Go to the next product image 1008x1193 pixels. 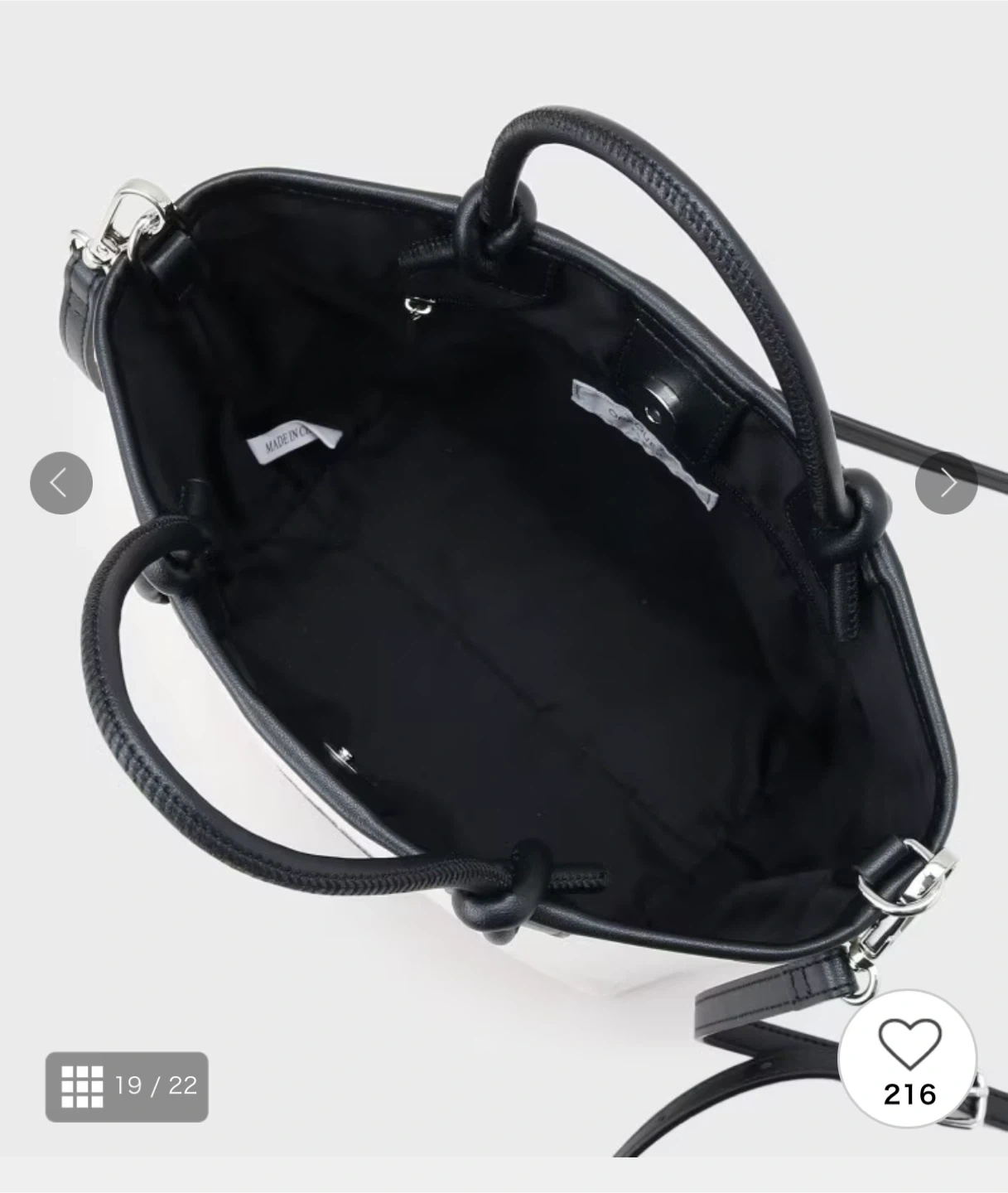pyautogui.click(x=946, y=483)
